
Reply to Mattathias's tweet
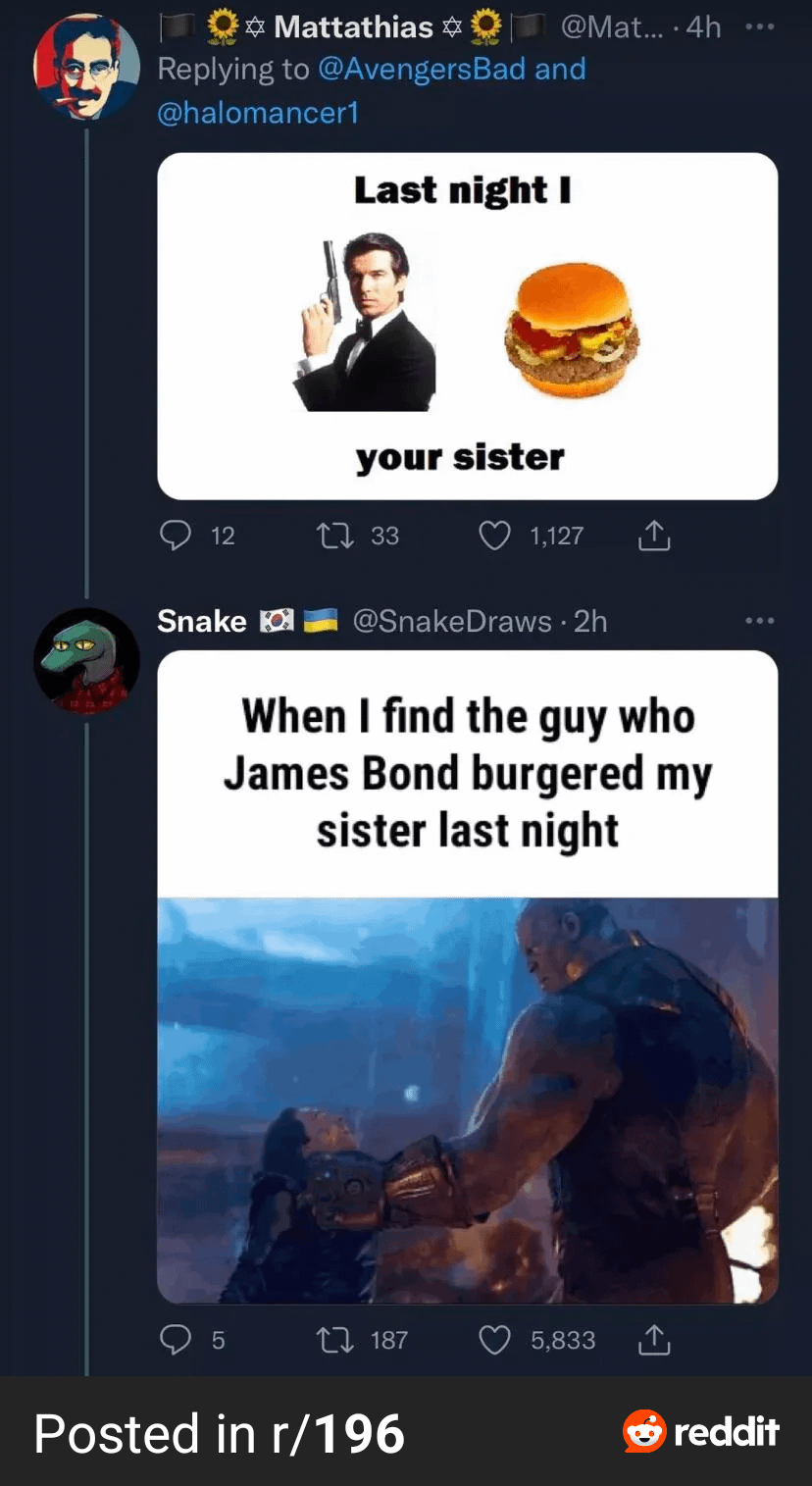click(x=176, y=536)
